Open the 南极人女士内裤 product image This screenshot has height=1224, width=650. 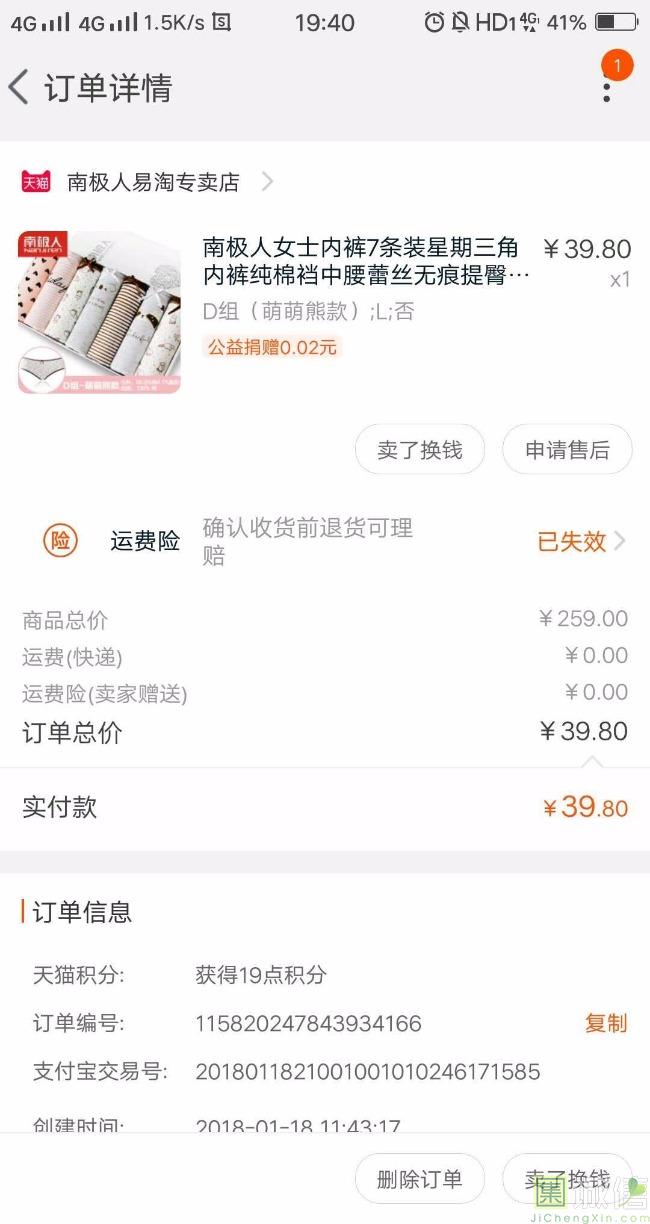99,312
